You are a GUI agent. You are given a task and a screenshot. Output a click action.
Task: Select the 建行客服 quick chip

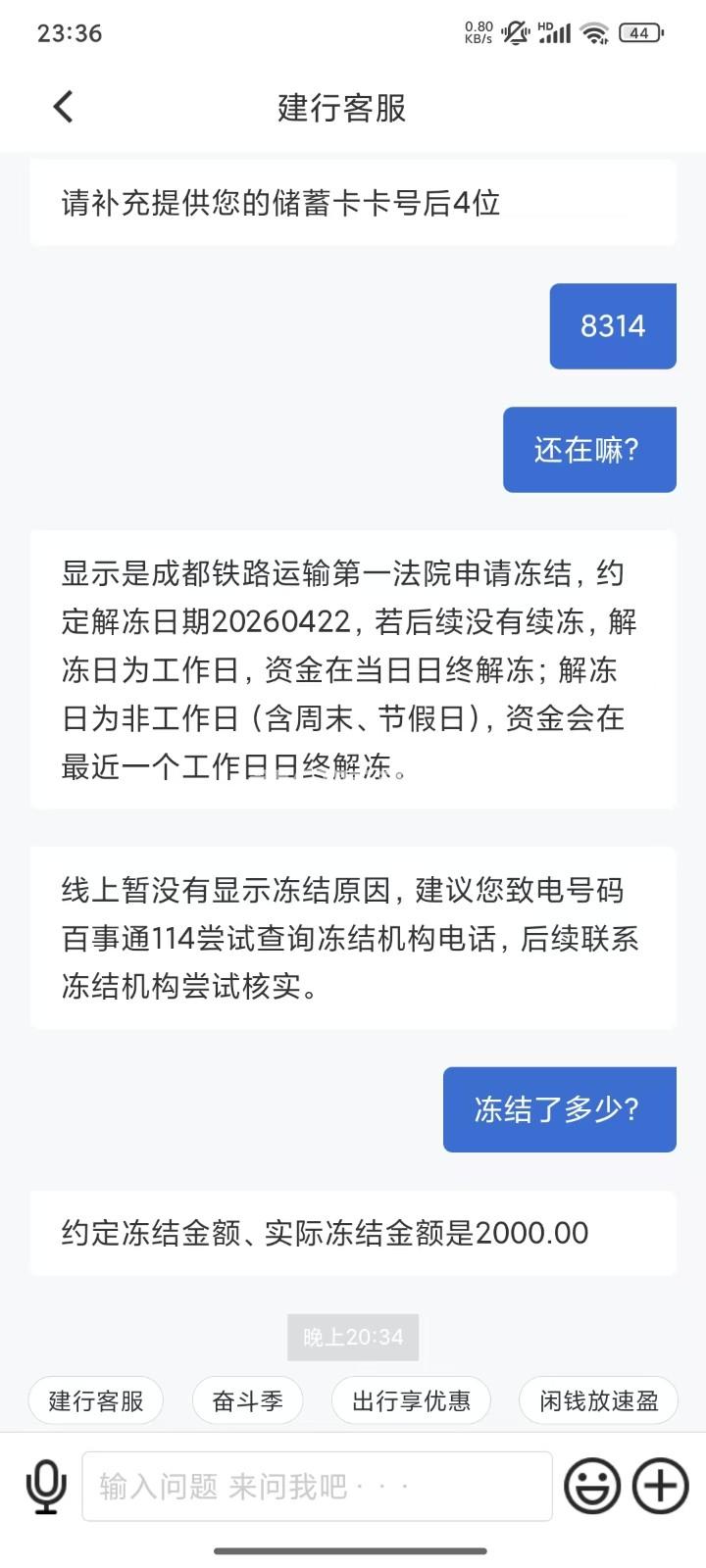96,1400
